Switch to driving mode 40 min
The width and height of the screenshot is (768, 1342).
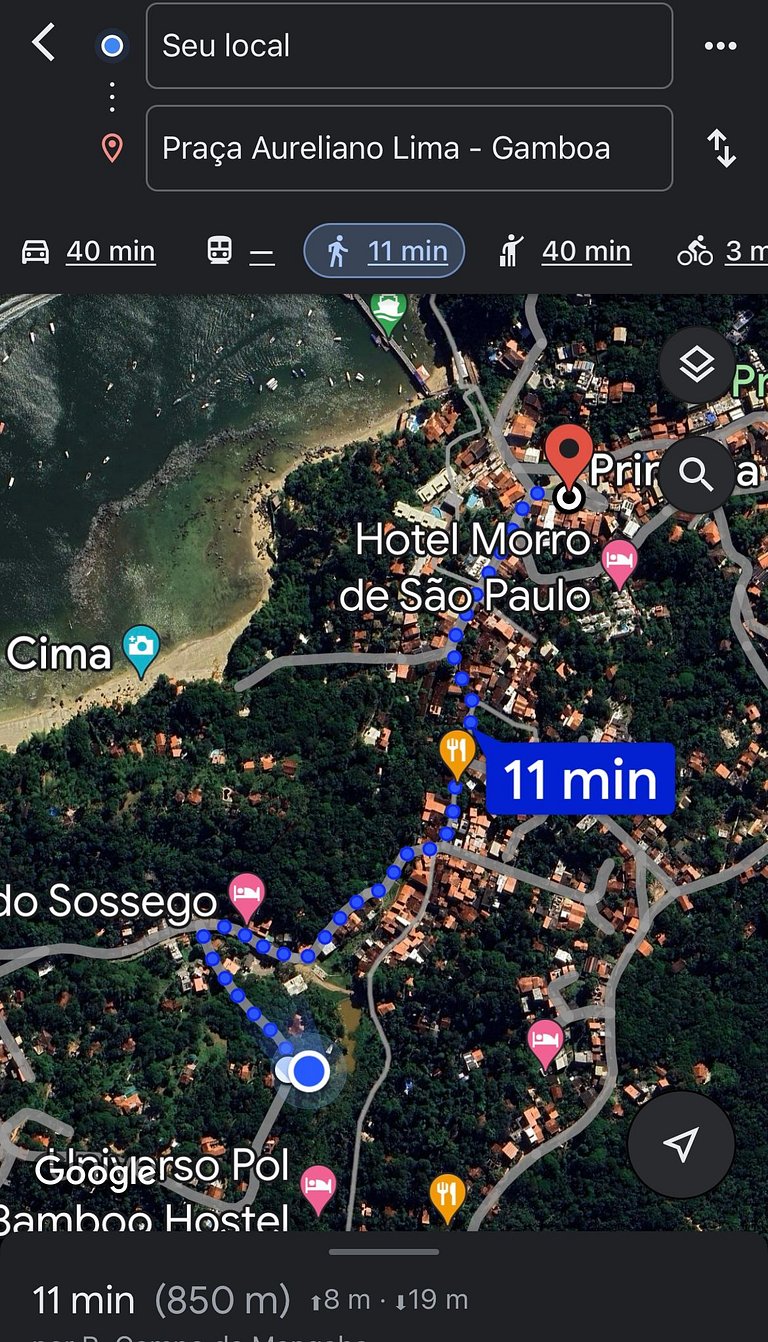[x=89, y=251]
